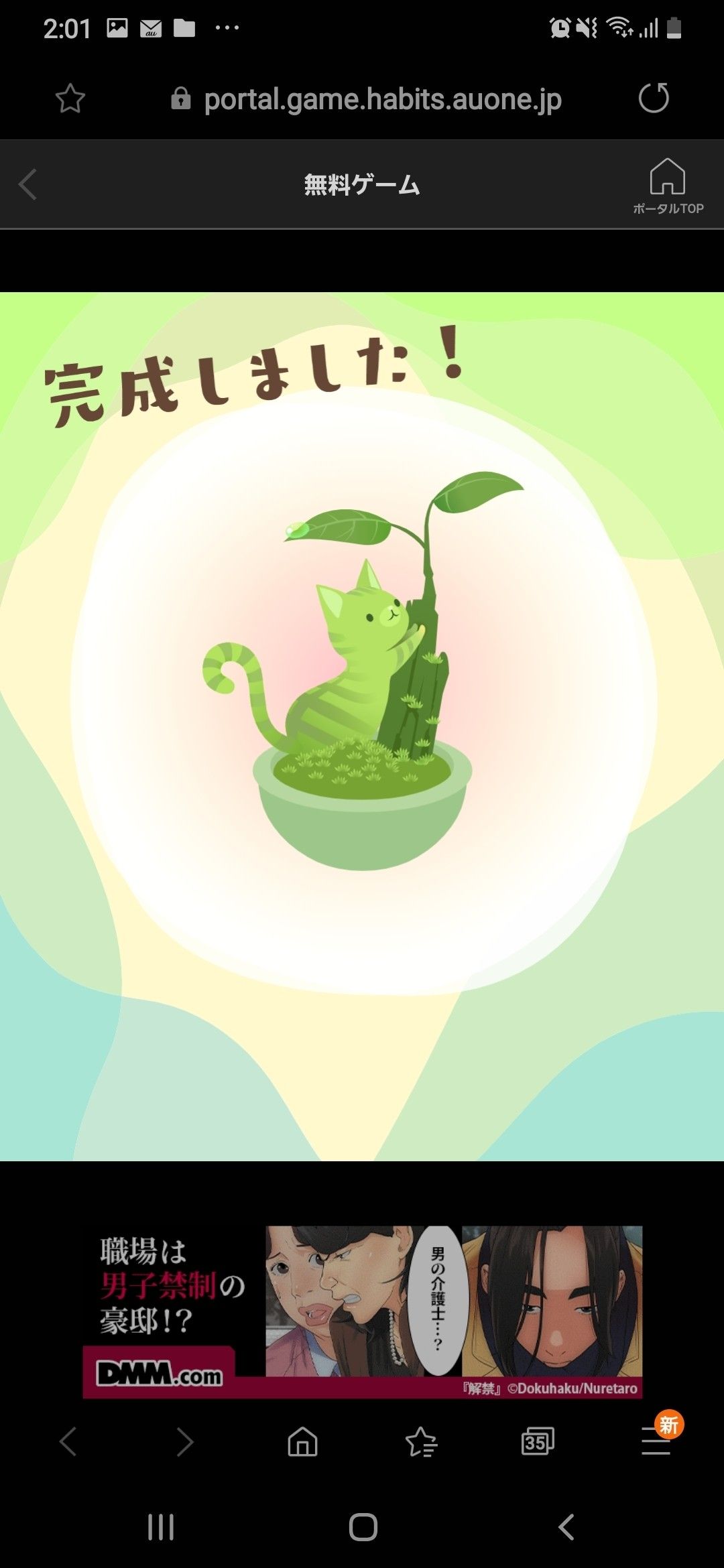
Task: Open the bookmarks list
Action: pos(421,1441)
